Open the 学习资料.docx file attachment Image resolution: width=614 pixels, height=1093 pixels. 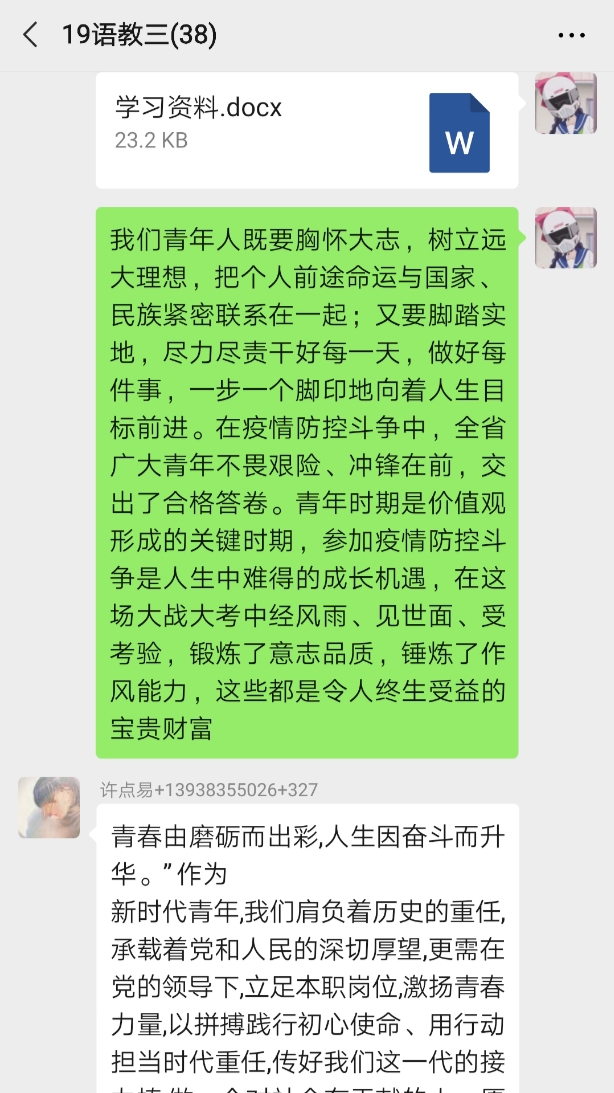[306, 130]
